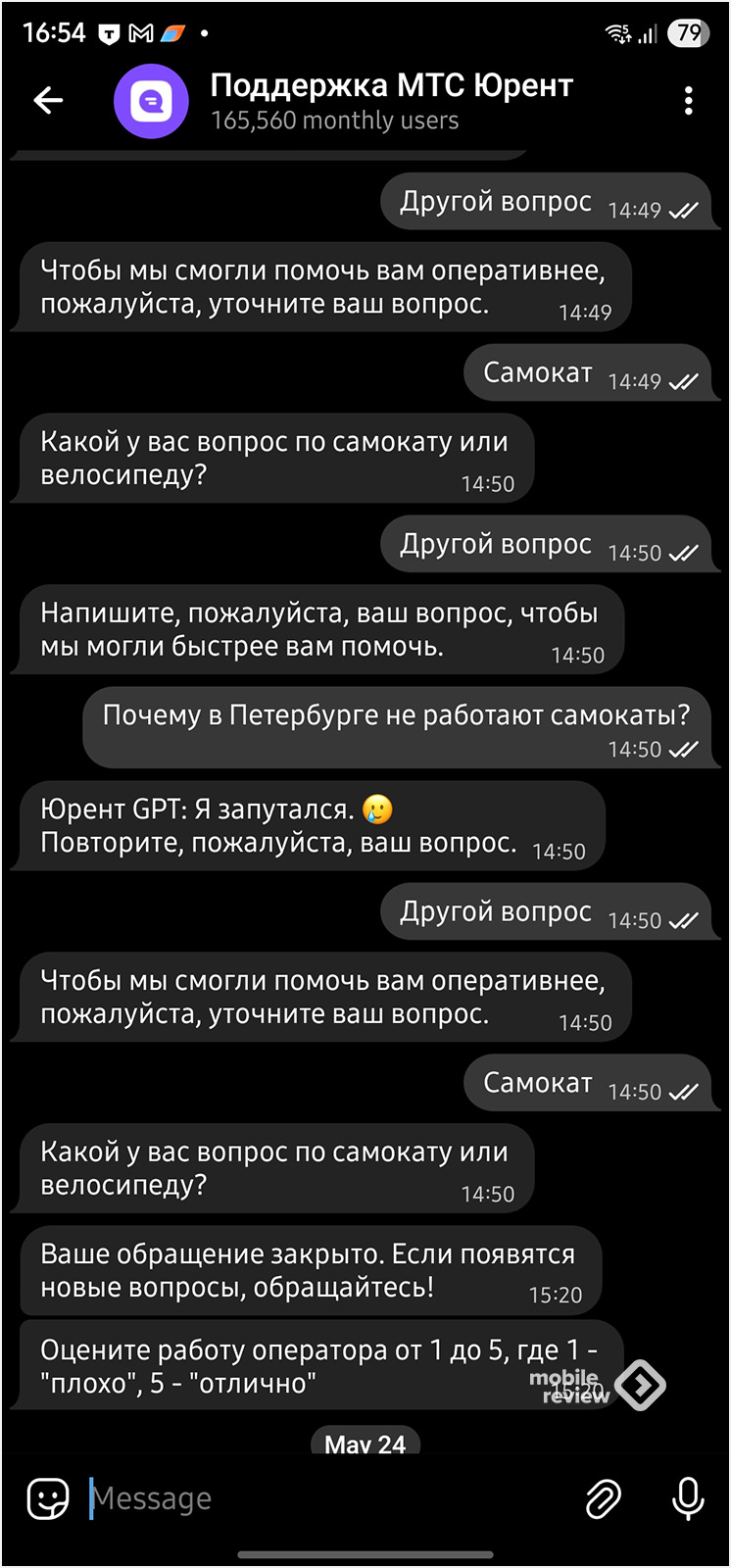Tap the bot avatar icon
Screen dimensions: 731x1568
[151, 101]
